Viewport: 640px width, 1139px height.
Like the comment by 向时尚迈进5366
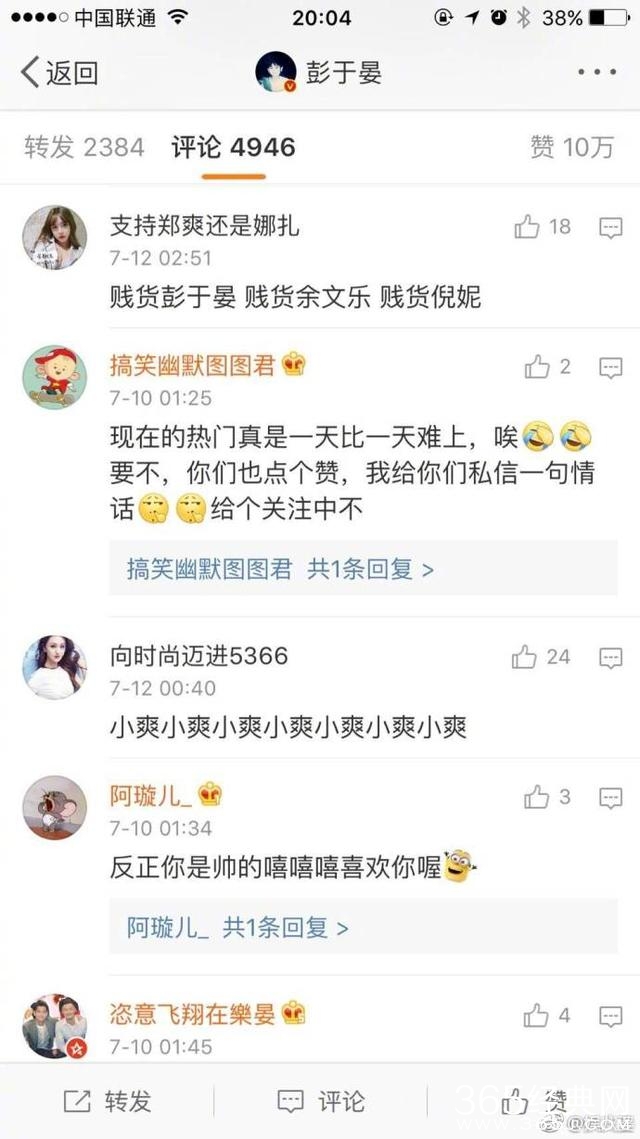(x=525, y=657)
